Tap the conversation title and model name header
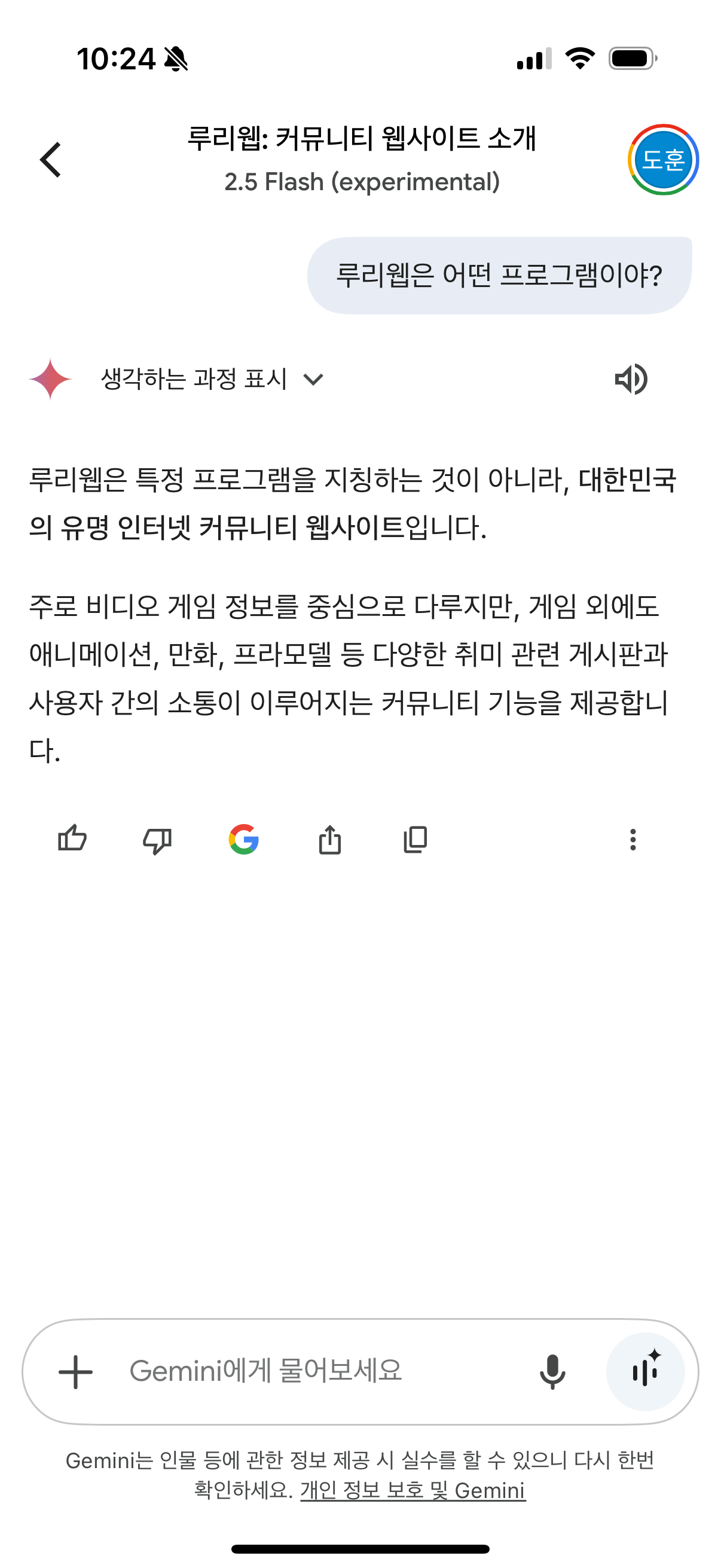 pos(362,160)
